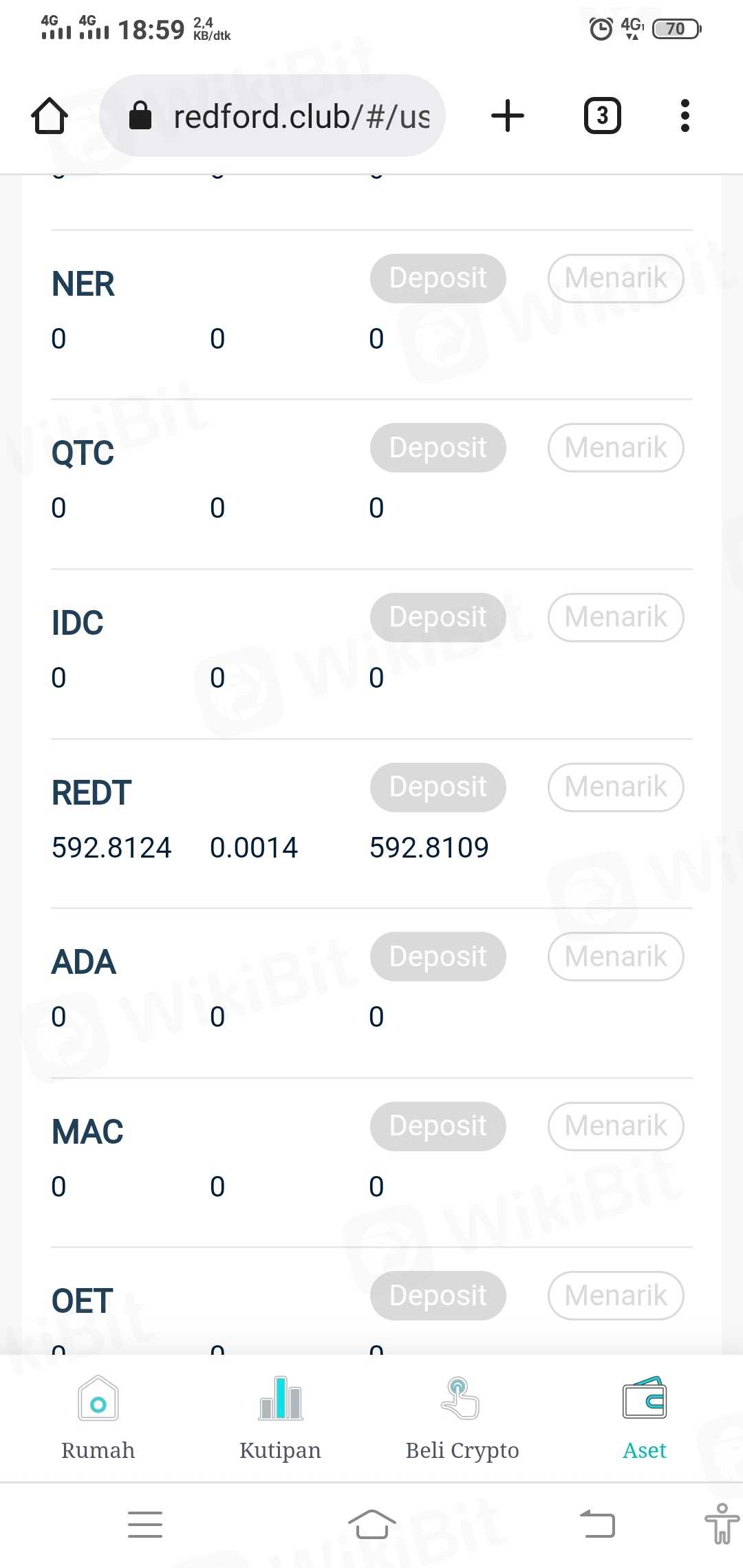
Task: Open the browser overflow menu
Action: [x=685, y=116]
